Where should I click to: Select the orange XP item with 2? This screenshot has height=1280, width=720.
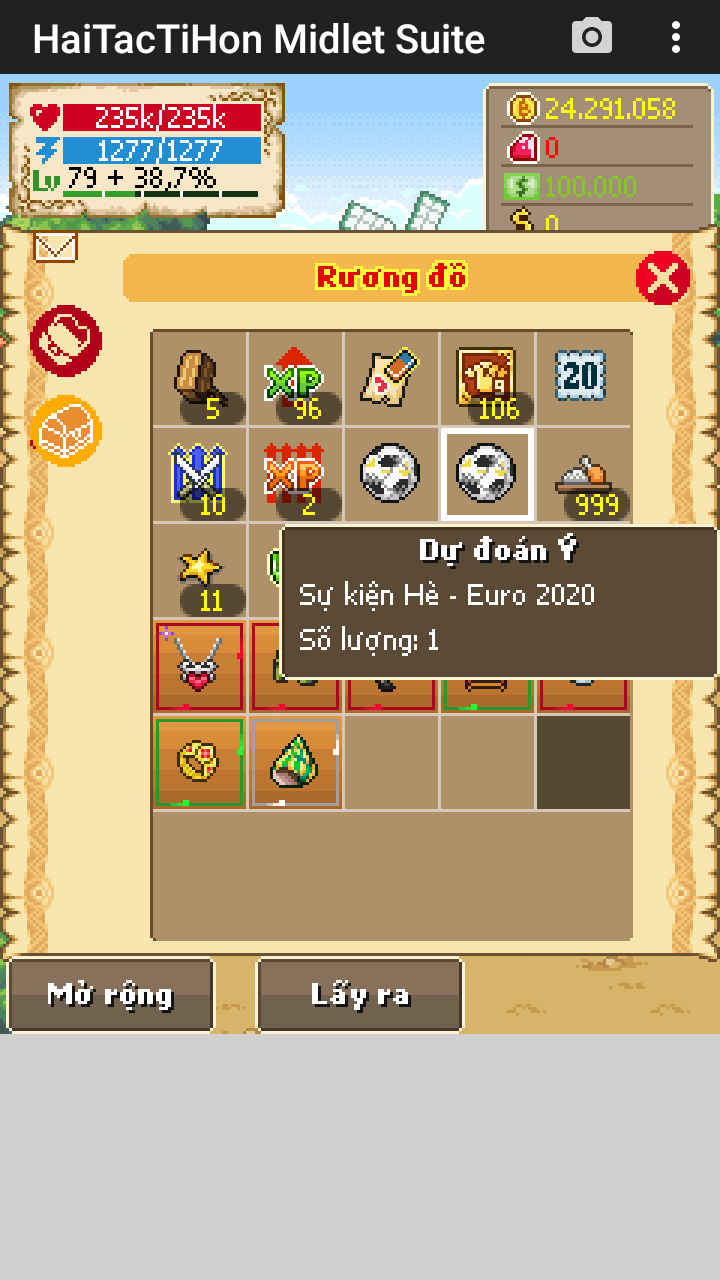(x=295, y=474)
